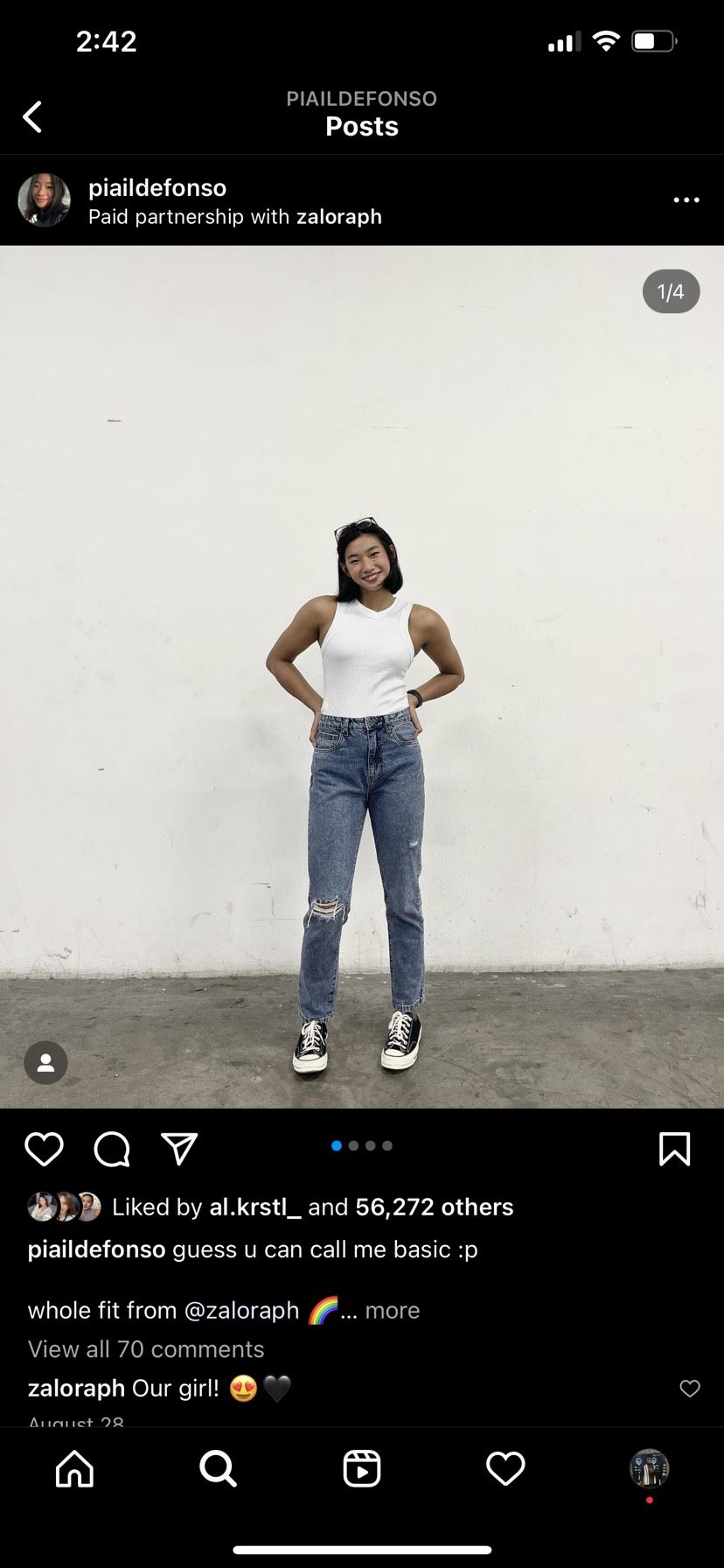
Task: Switch to the Home tab
Action: 74,1469
